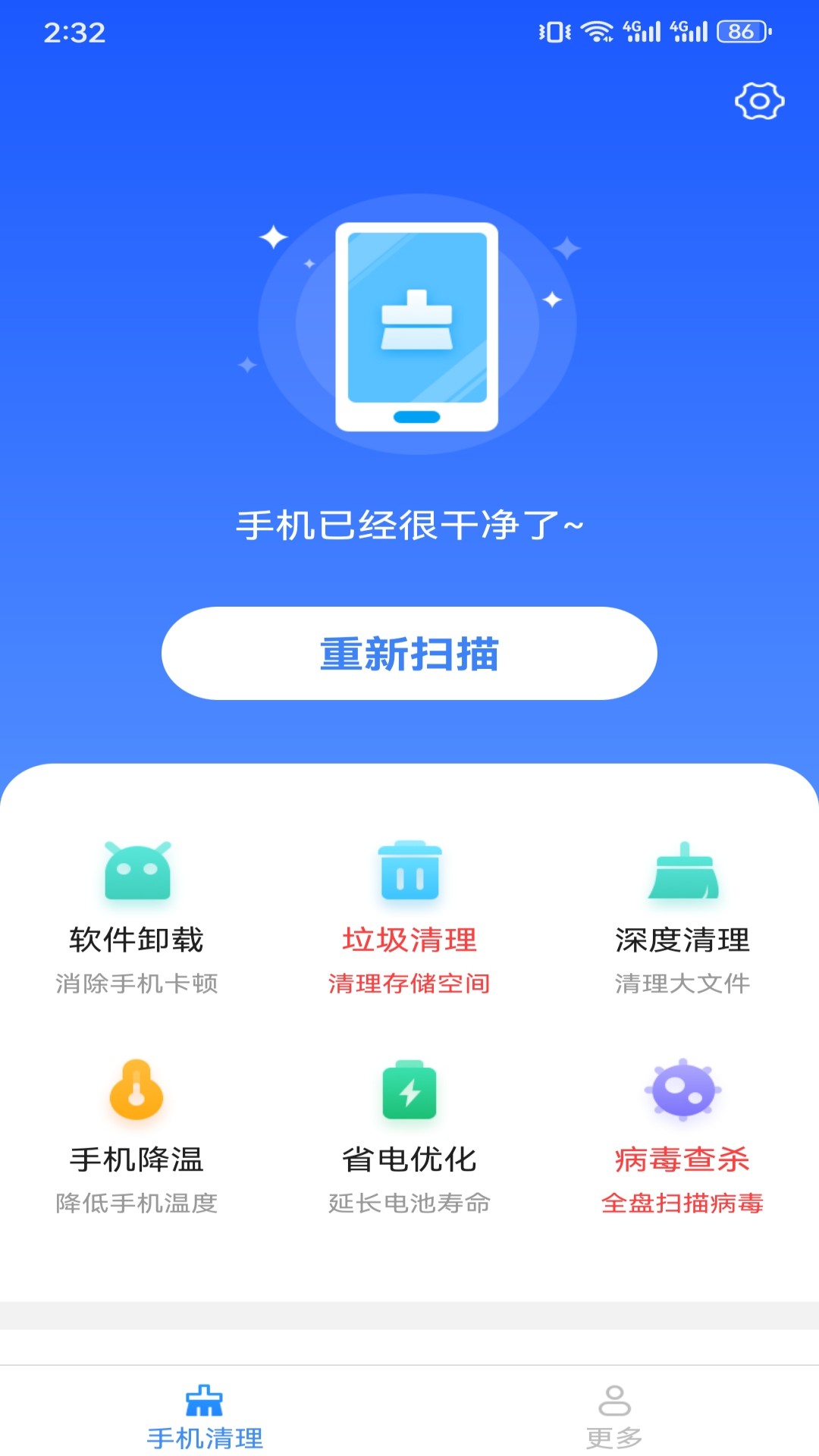Screen dimensions: 819x1456
Task: Start 深度清理 deep clean
Action: point(682,918)
